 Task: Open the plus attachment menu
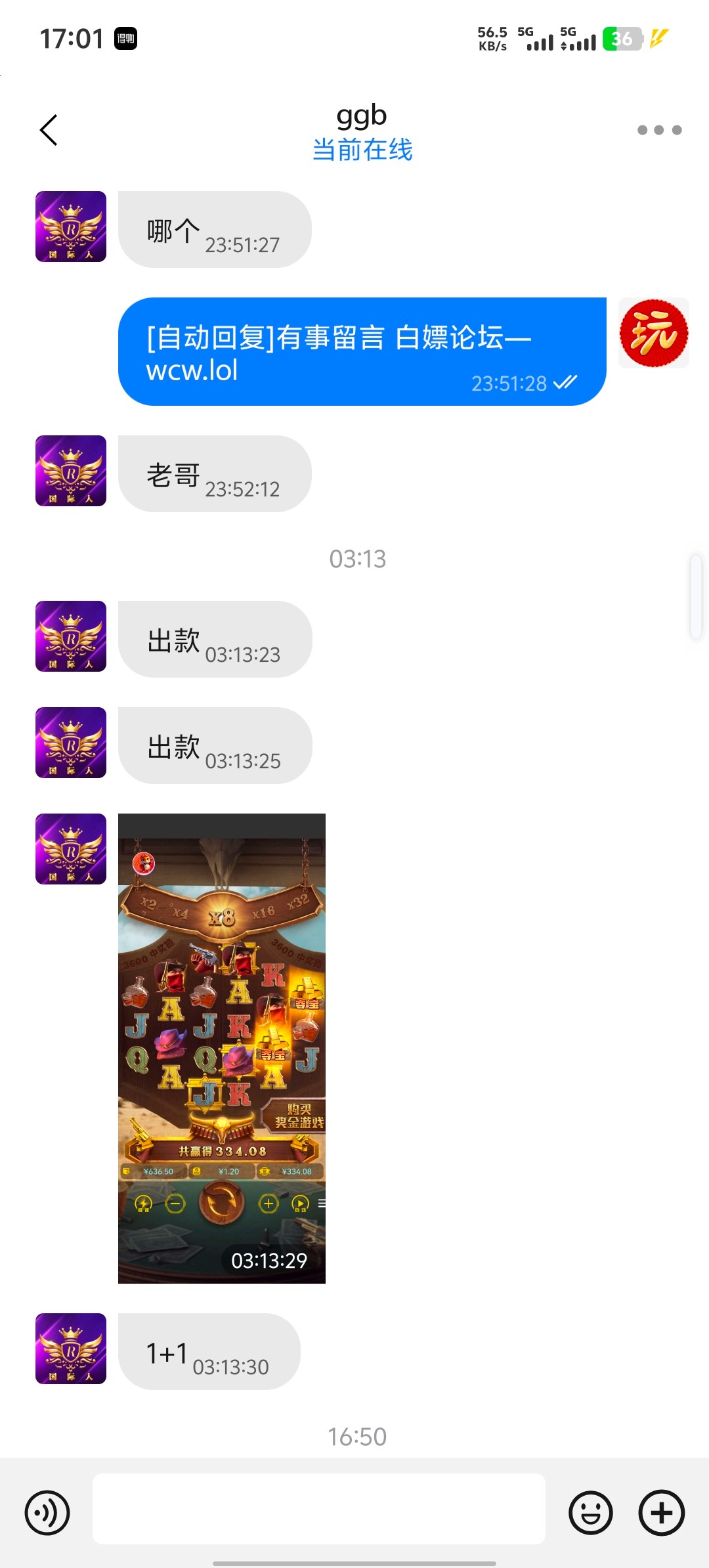point(661,1513)
